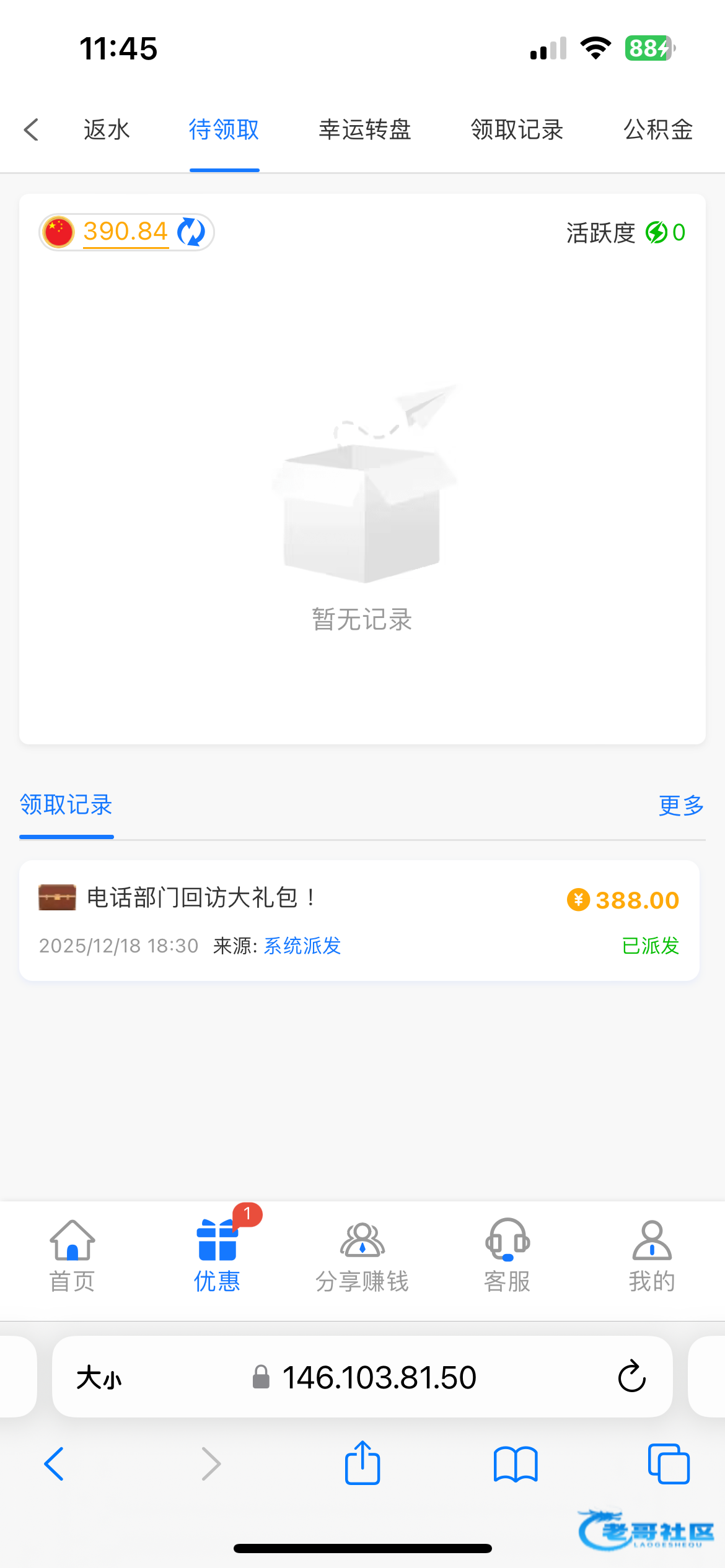Image resolution: width=725 pixels, height=1568 pixels.
Task: Switch to the 返水 tab
Action: tap(107, 130)
